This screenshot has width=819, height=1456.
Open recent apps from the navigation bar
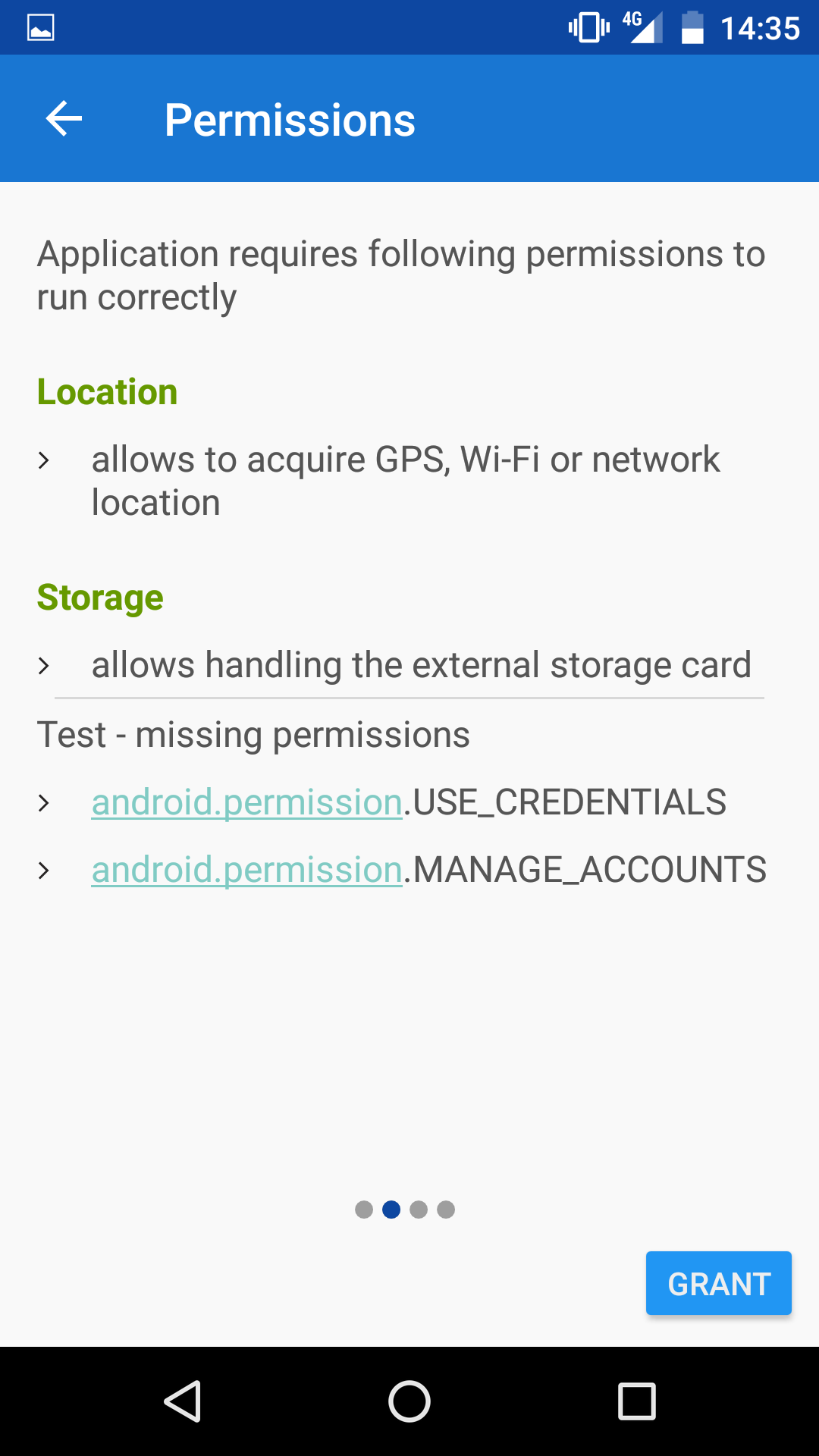636,1401
